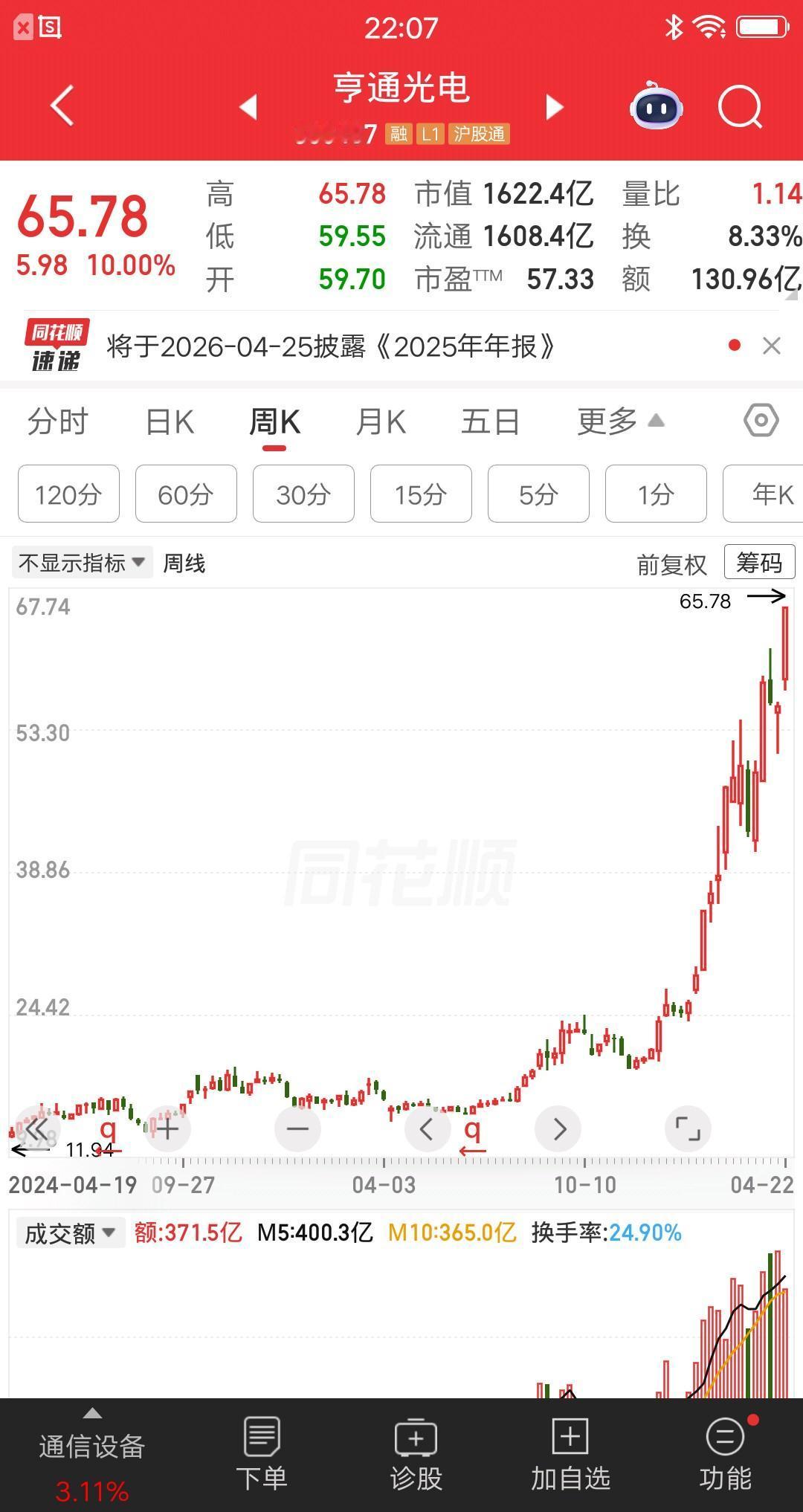Screen dimensions: 803x1512
Task: Dismiss the 2025年年报 announcement banner
Action: (770, 345)
